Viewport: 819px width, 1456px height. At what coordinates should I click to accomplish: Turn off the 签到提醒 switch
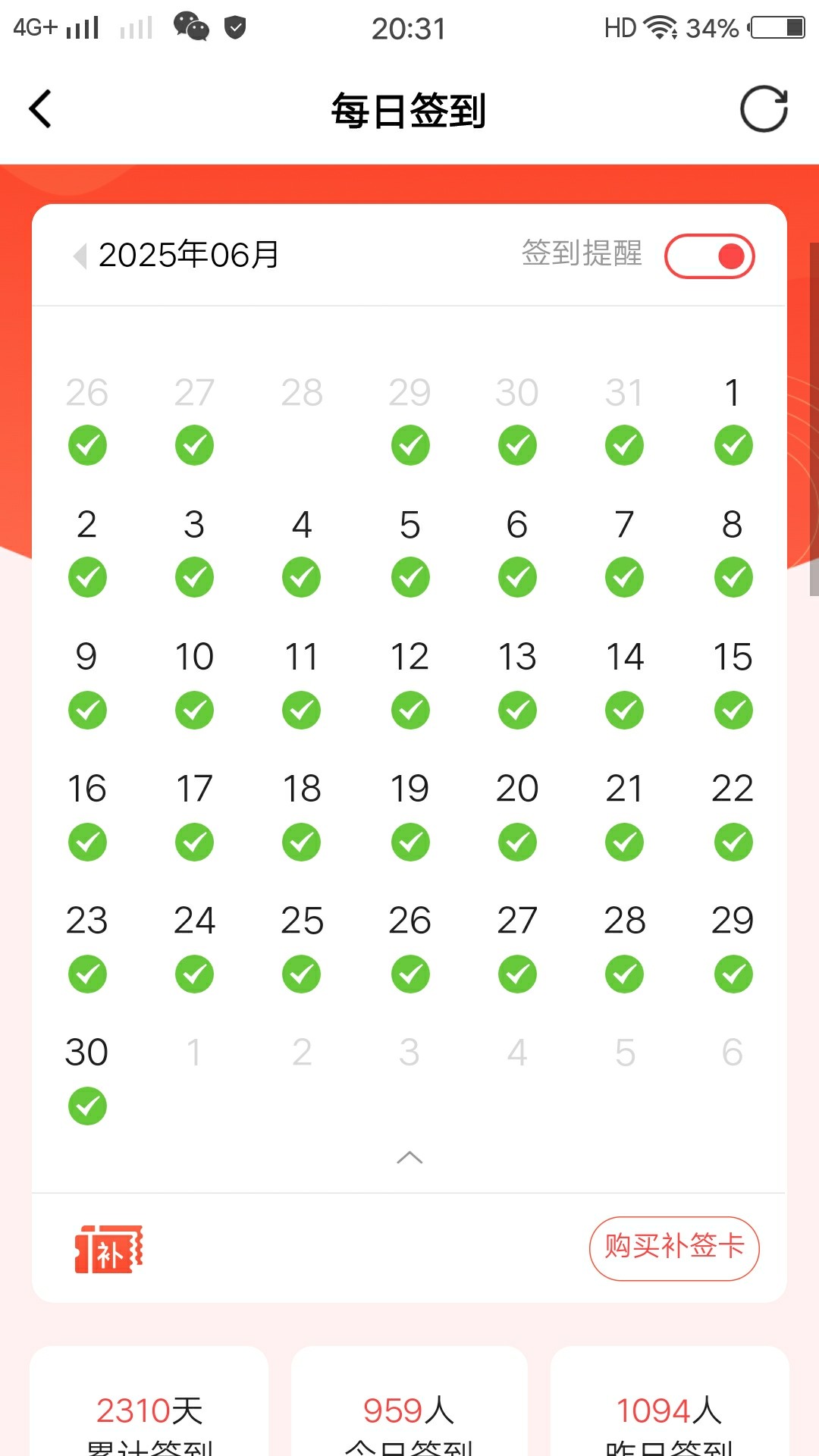(x=709, y=256)
